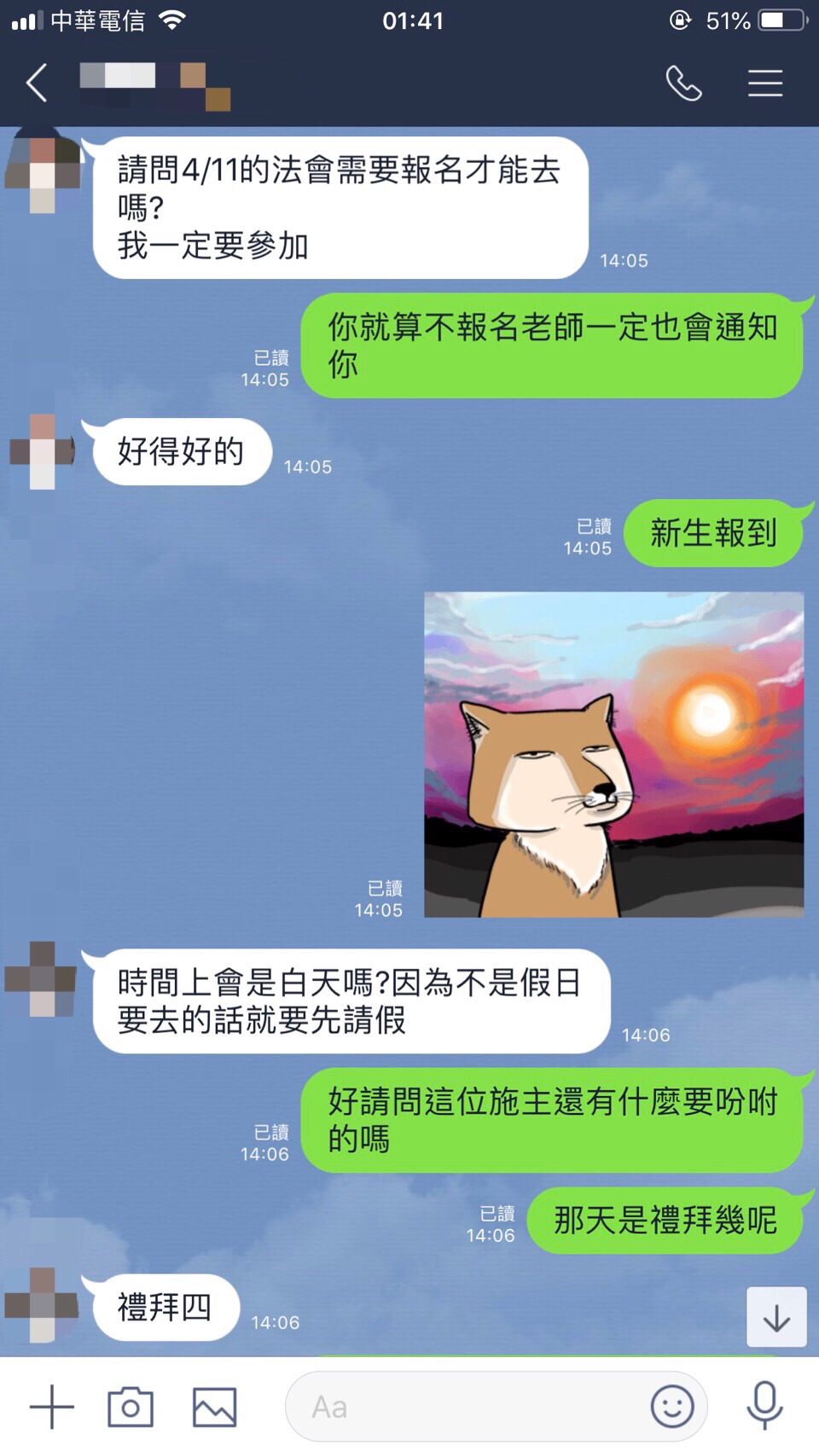Open the chat menu
819x1456 pixels.
(x=764, y=84)
